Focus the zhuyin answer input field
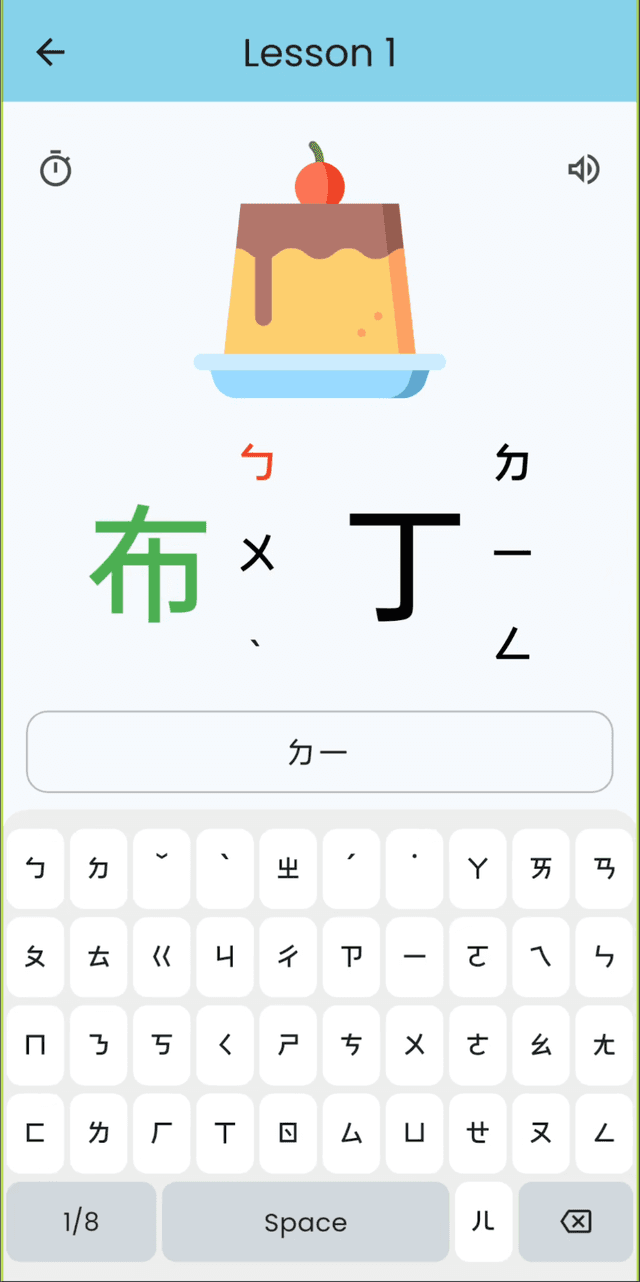The image size is (640, 1282). tap(319, 751)
